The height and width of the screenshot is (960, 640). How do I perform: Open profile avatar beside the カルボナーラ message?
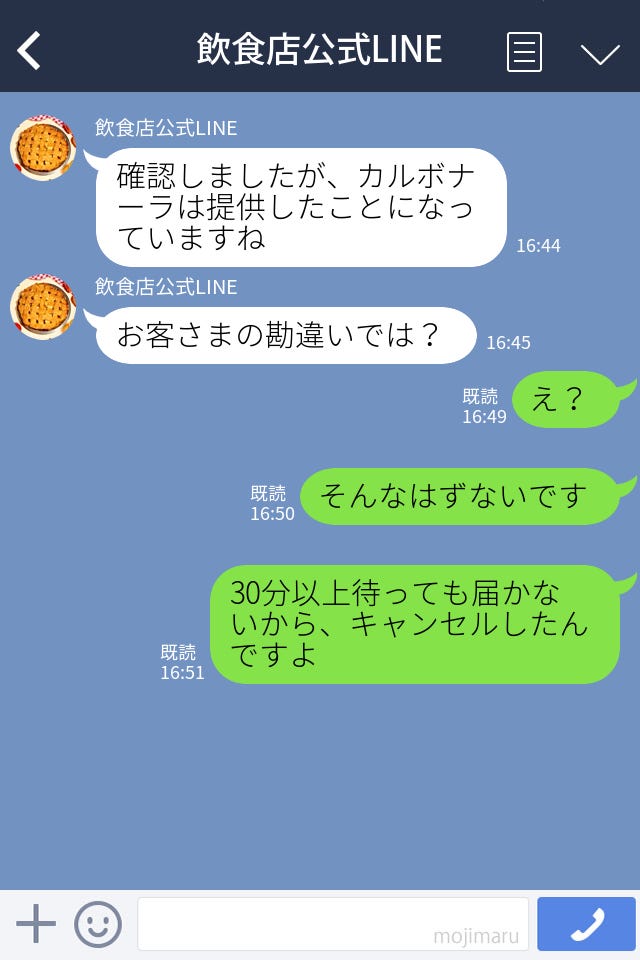[43, 148]
